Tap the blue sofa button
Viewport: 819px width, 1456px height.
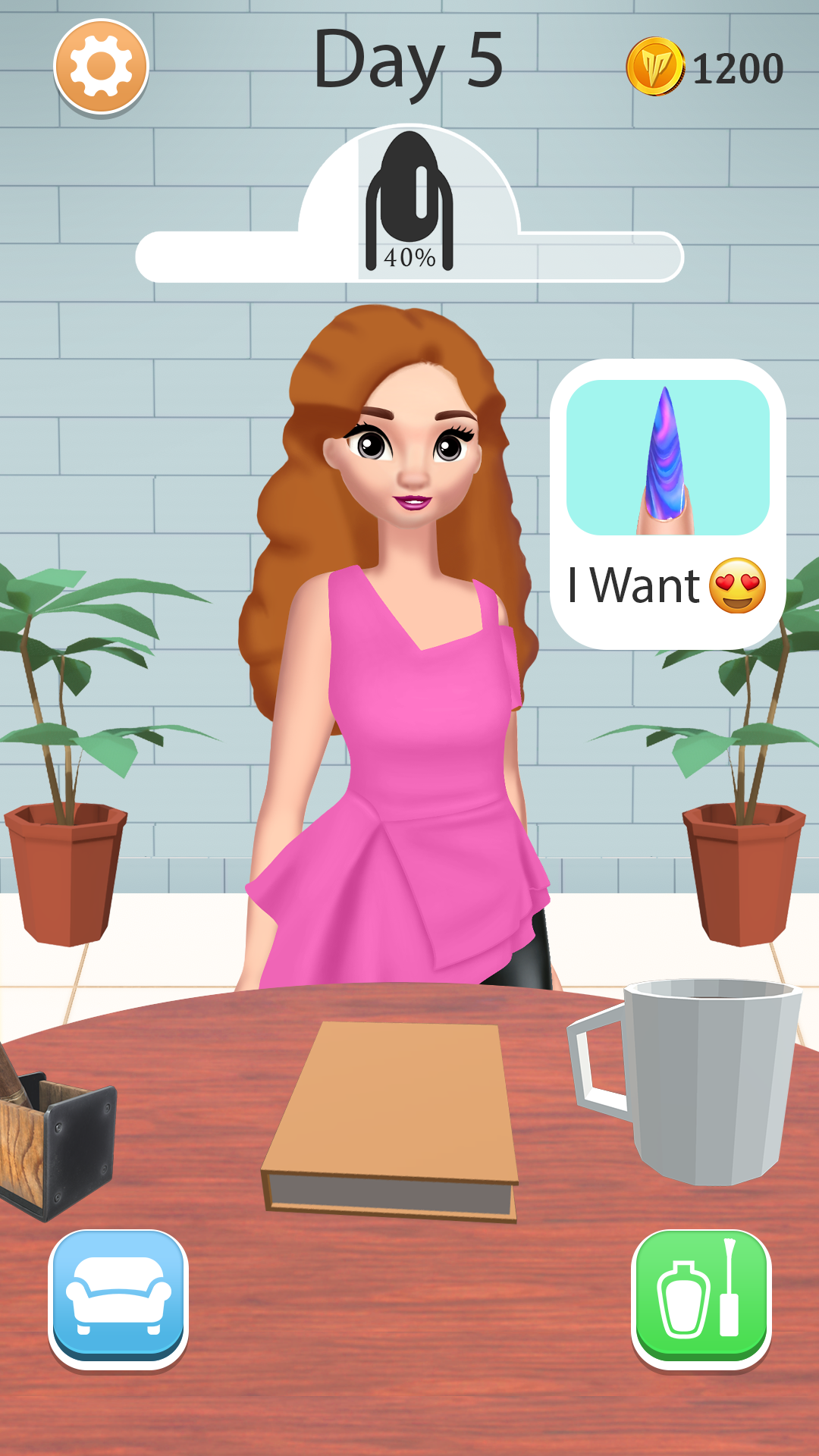[118, 1297]
